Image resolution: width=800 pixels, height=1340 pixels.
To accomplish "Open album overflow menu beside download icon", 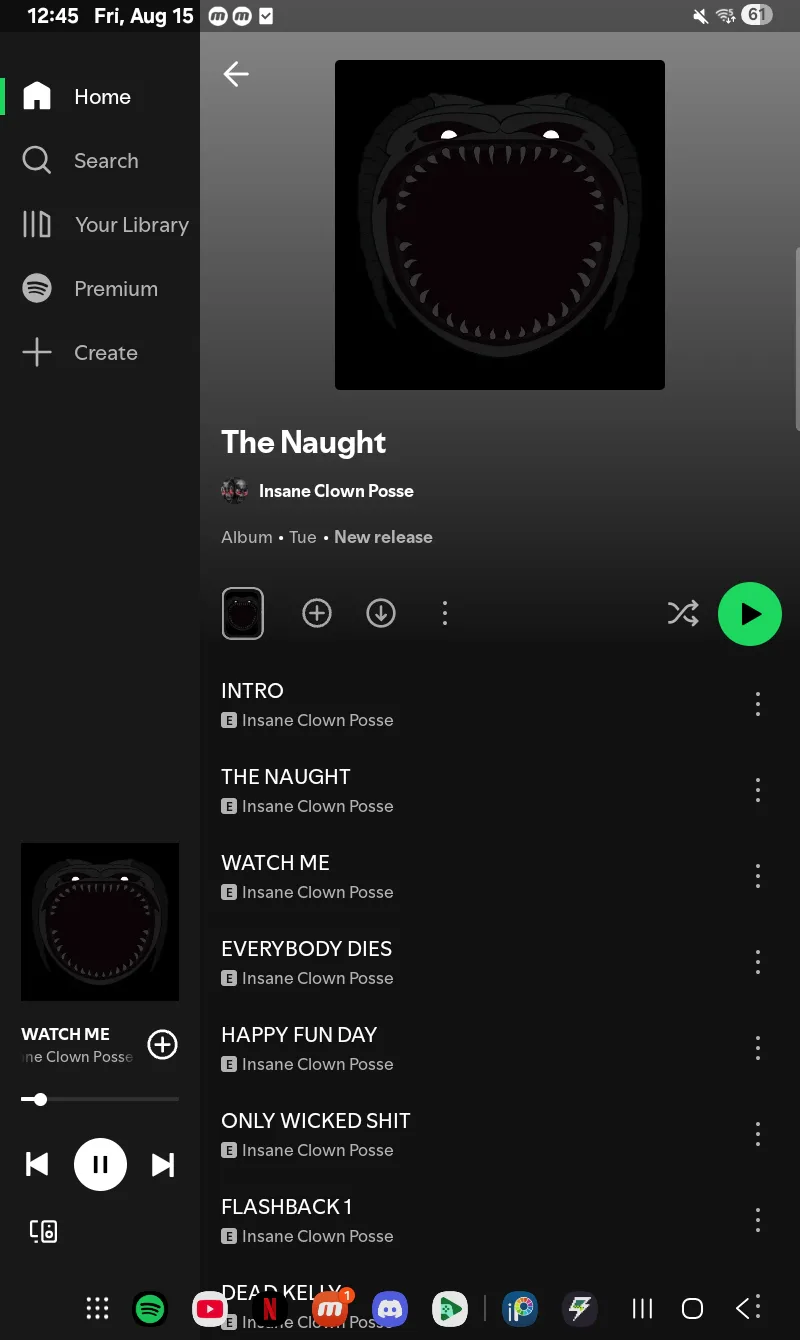I will tap(445, 613).
